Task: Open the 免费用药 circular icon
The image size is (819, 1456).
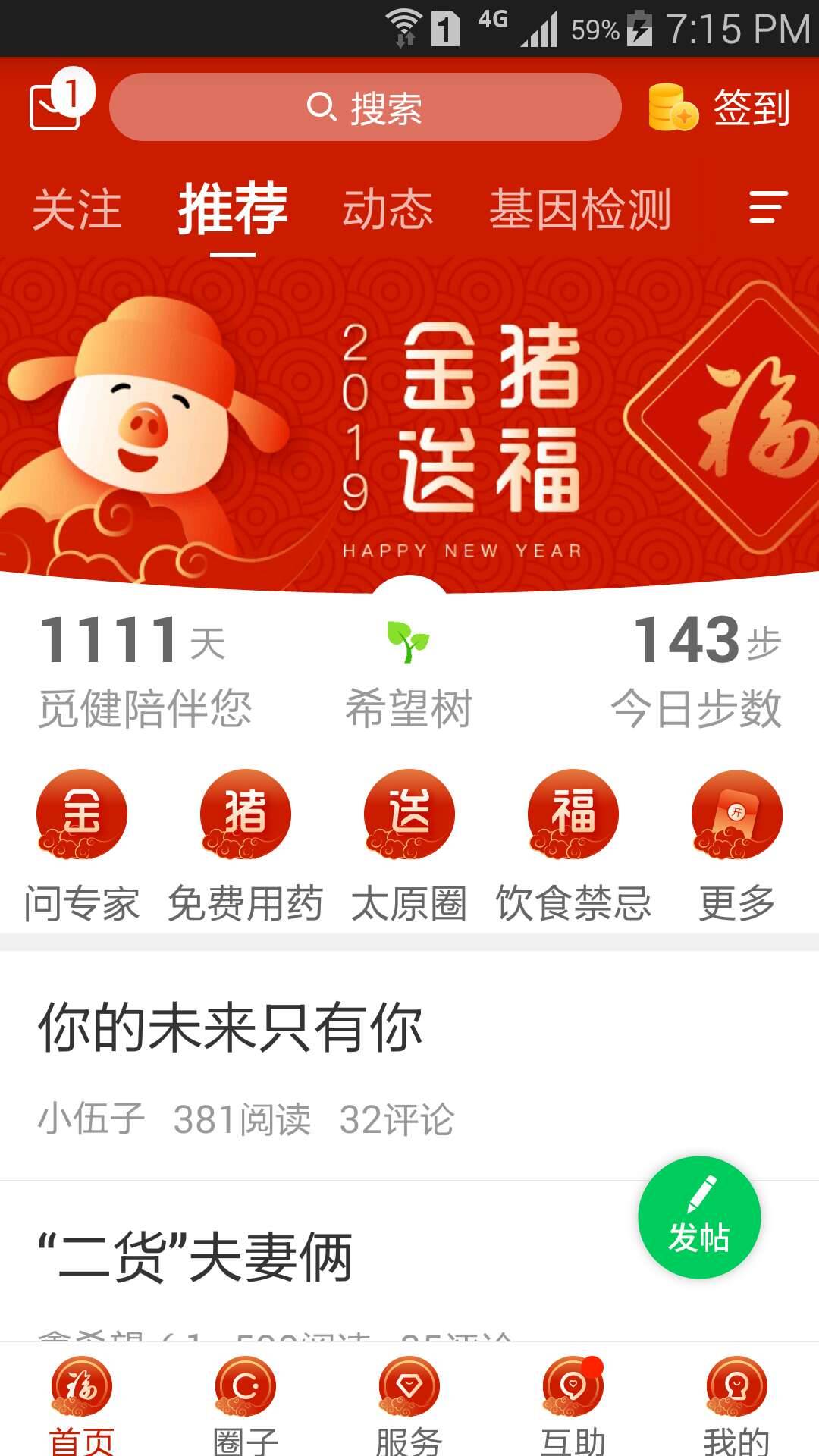Action: coord(245,814)
